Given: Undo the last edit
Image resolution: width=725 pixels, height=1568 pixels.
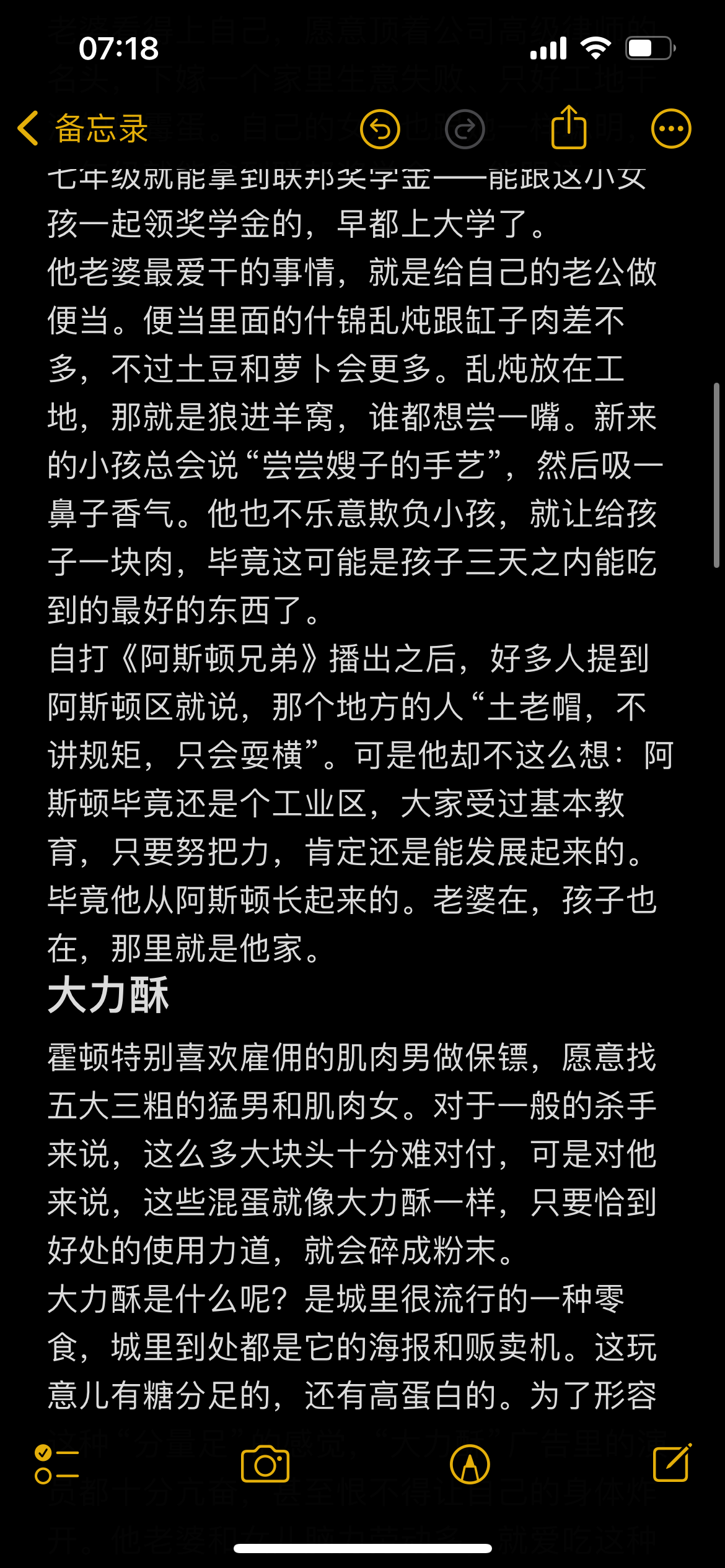Looking at the screenshot, I should (x=380, y=129).
